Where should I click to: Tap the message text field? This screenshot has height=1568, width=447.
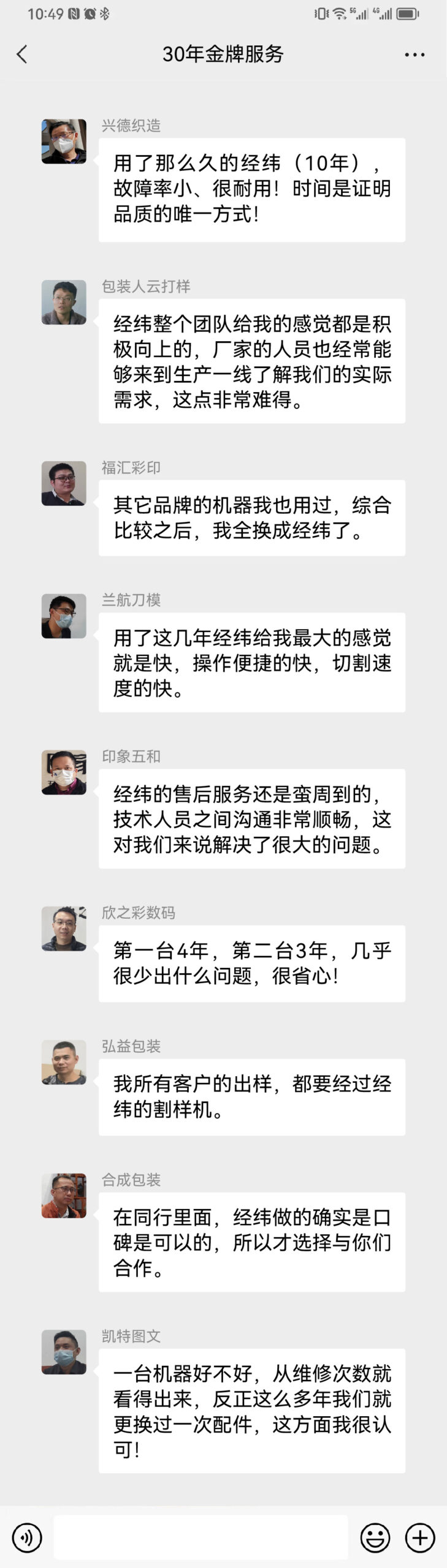201,1537
